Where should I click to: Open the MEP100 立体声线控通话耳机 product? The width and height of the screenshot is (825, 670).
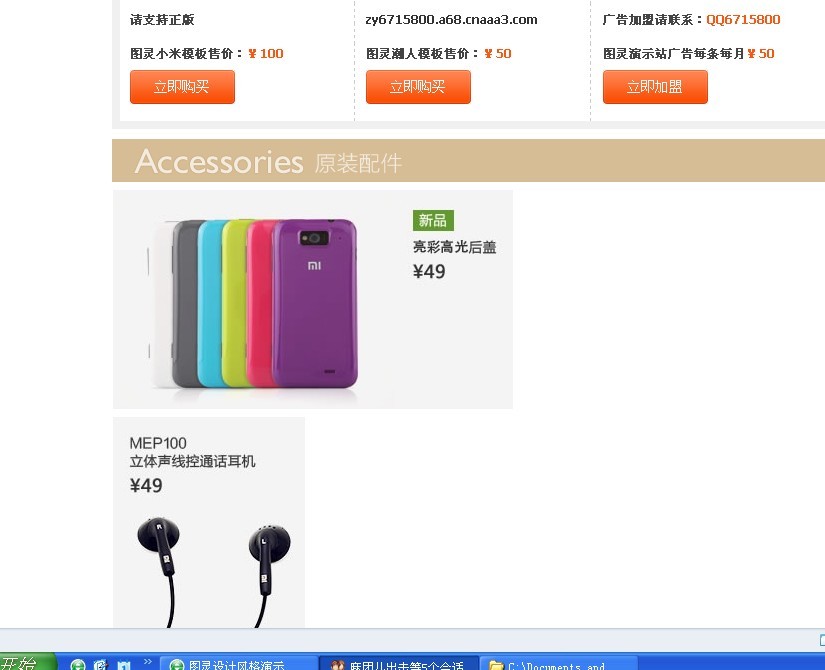[208, 522]
